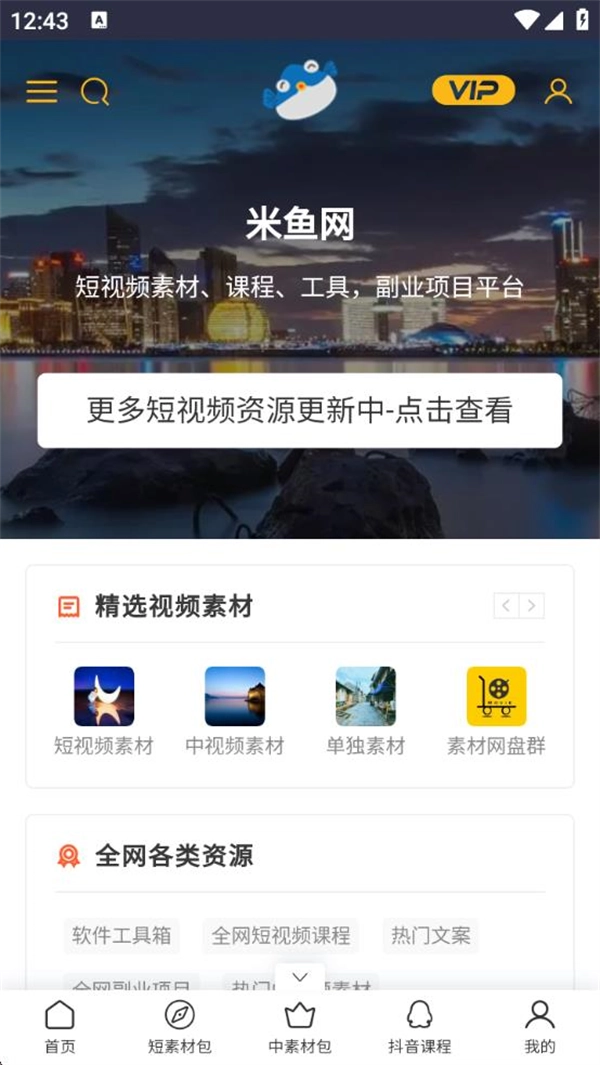Open the hamburger menu
Image resolution: width=600 pixels, height=1065 pixels.
tap(42, 91)
